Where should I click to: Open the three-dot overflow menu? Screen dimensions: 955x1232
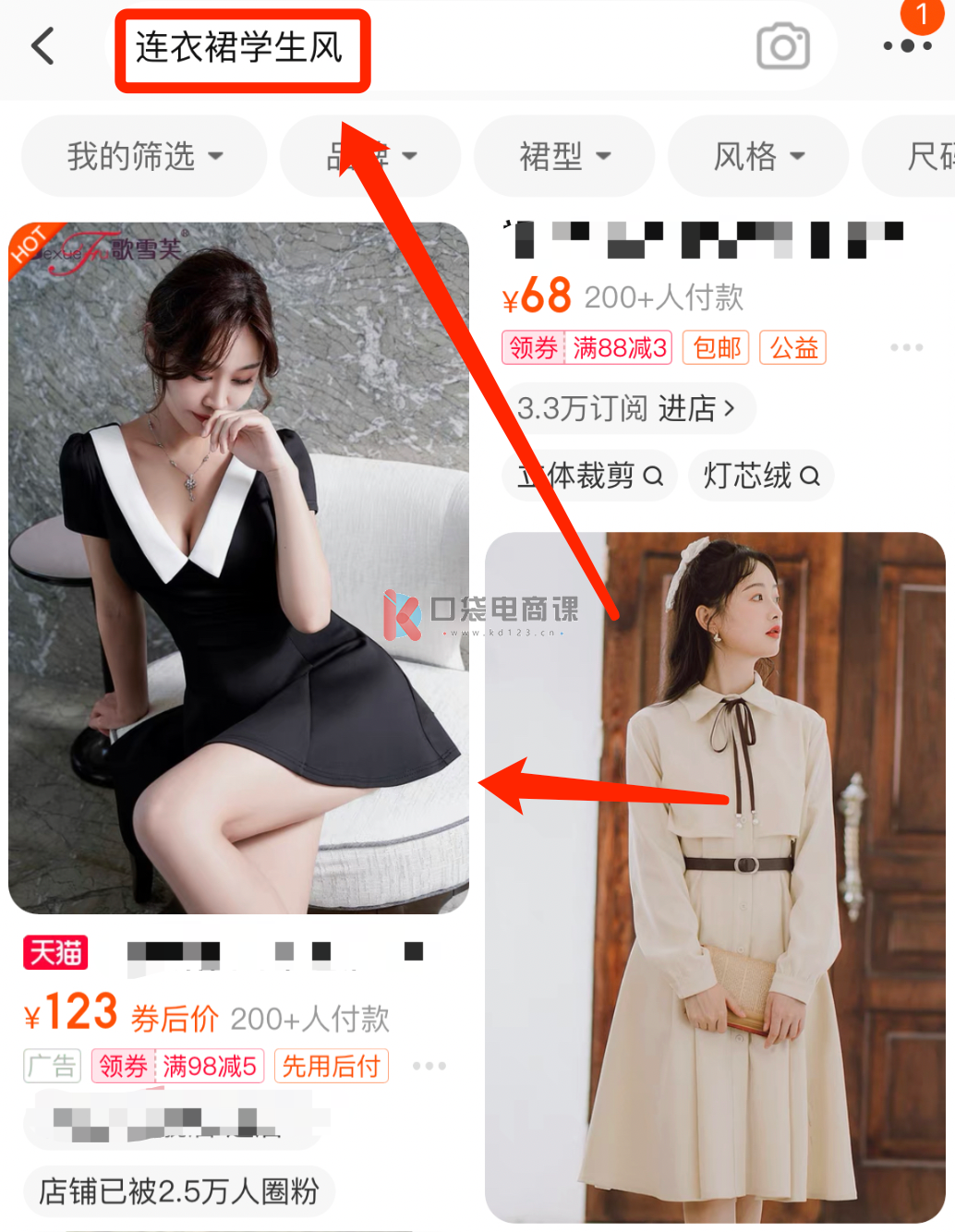(907, 45)
